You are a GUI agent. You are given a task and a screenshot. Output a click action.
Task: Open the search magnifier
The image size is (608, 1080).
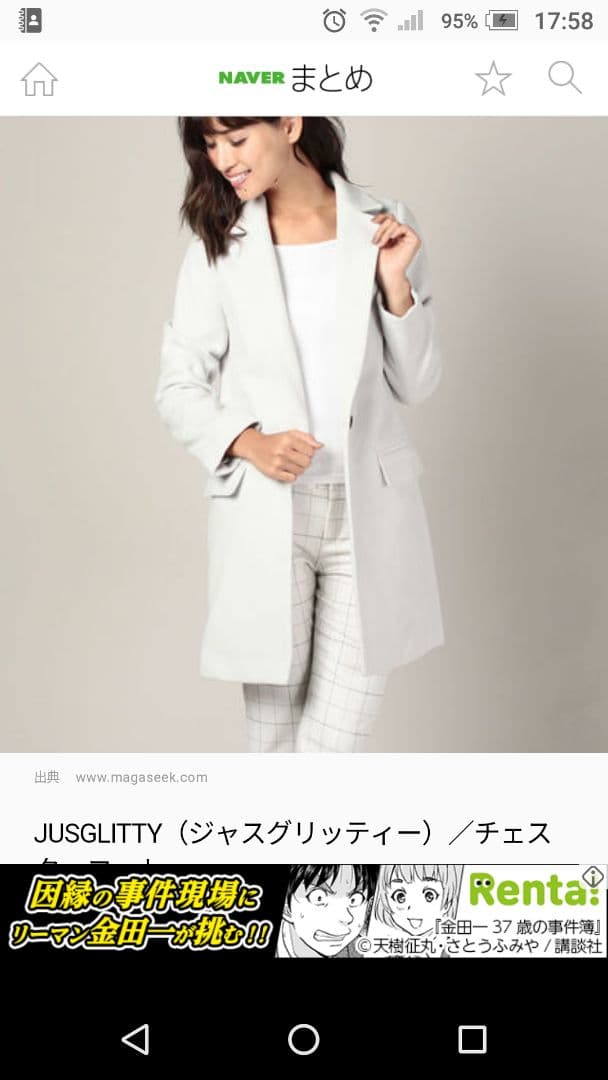tap(565, 78)
